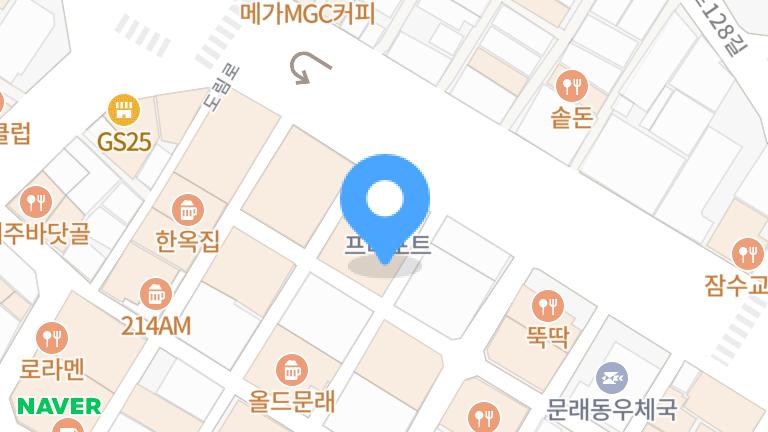Screen dimensions: 768x432
Task: Tap the blue location pin
Action: click(x=385, y=201)
